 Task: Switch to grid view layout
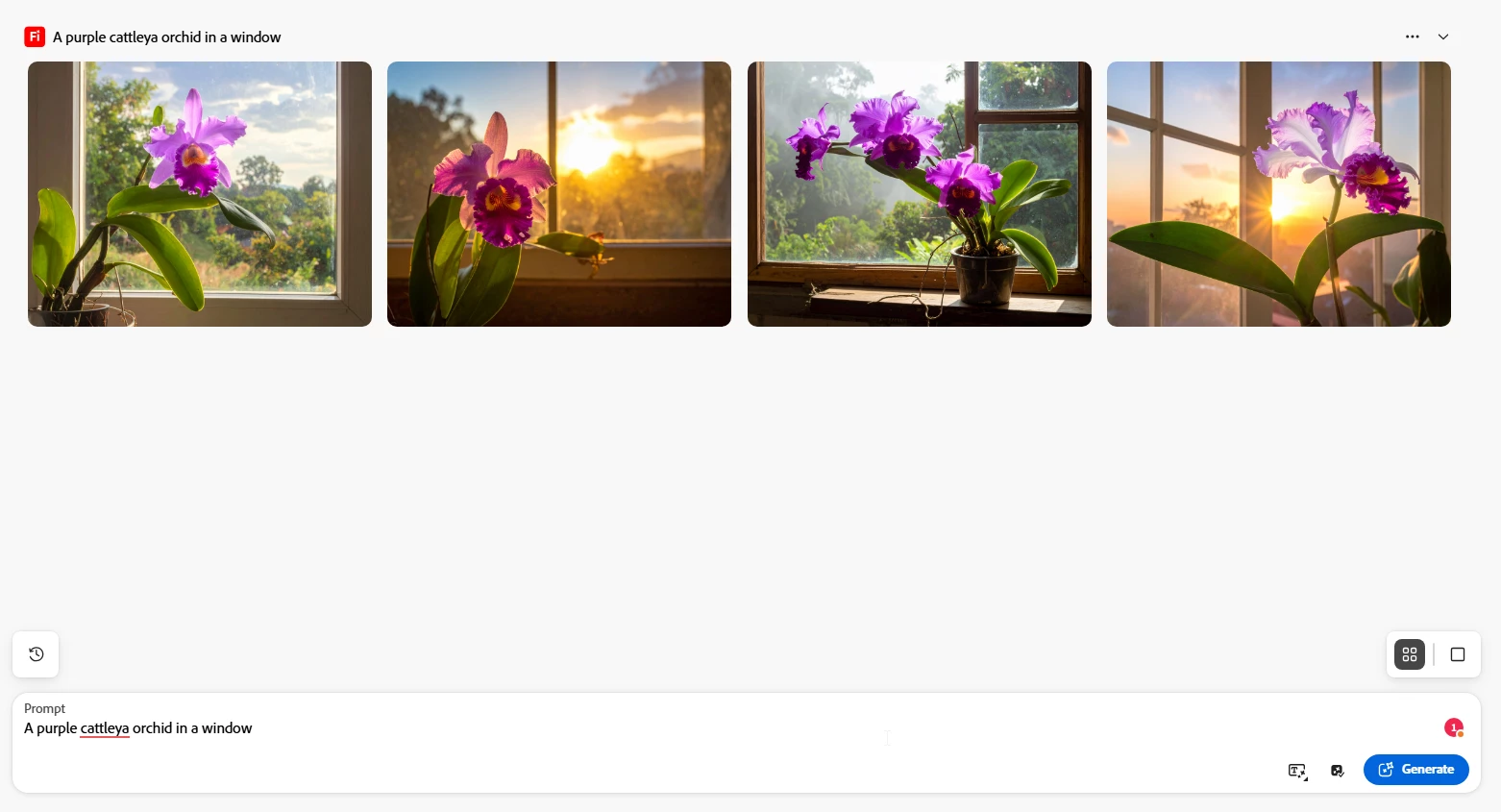(x=1409, y=654)
